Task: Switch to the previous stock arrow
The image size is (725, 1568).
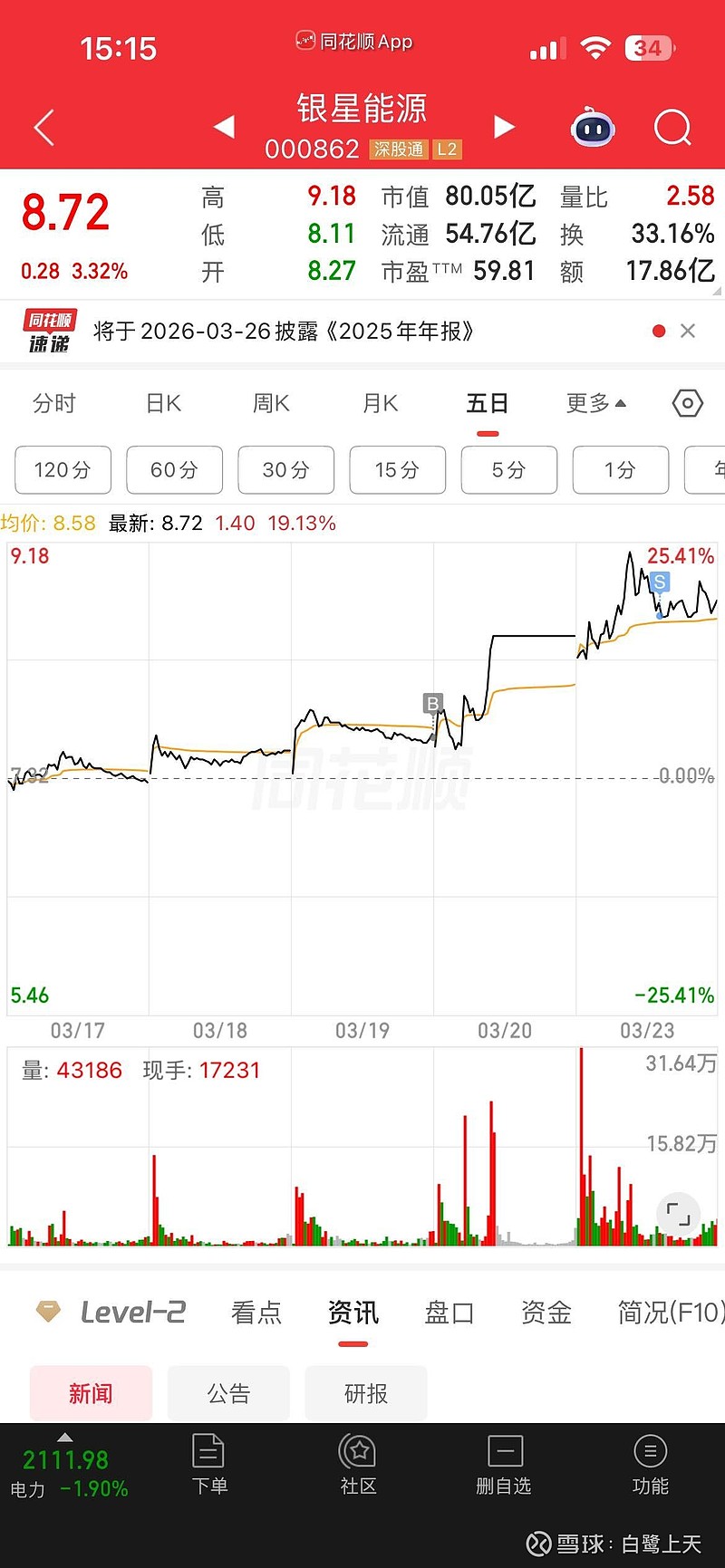Action: [224, 127]
